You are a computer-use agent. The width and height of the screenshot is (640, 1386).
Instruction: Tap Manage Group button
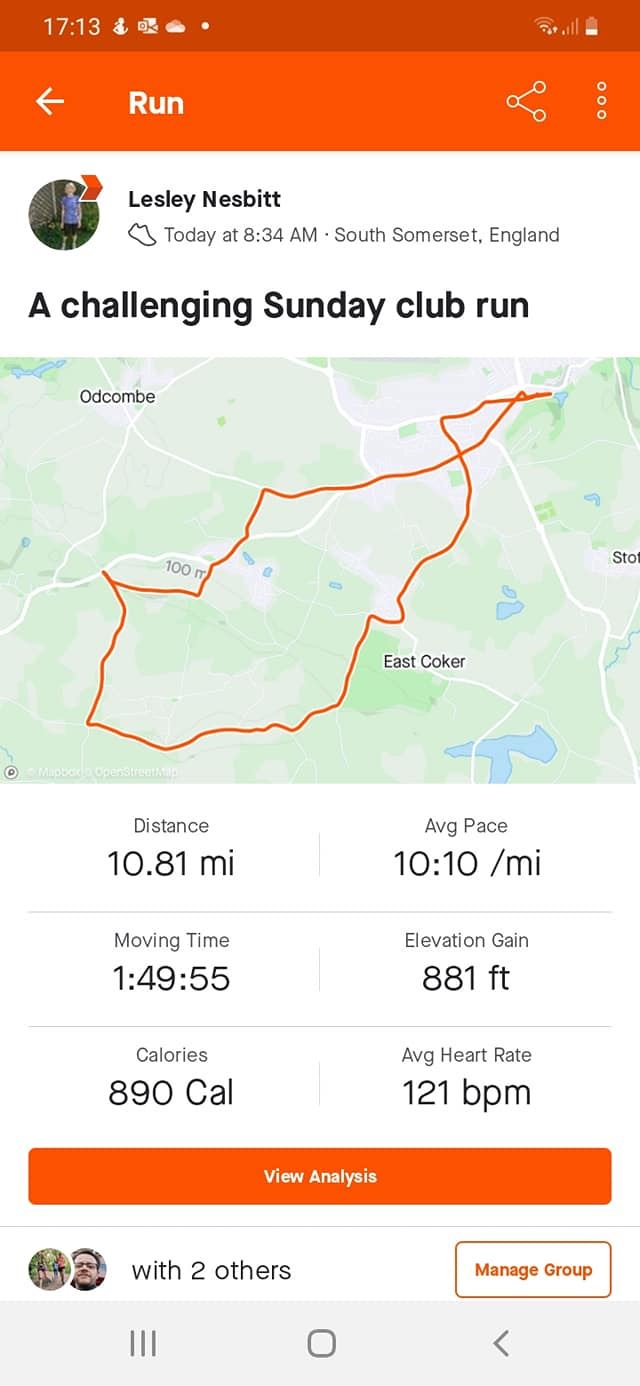(532, 1269)
